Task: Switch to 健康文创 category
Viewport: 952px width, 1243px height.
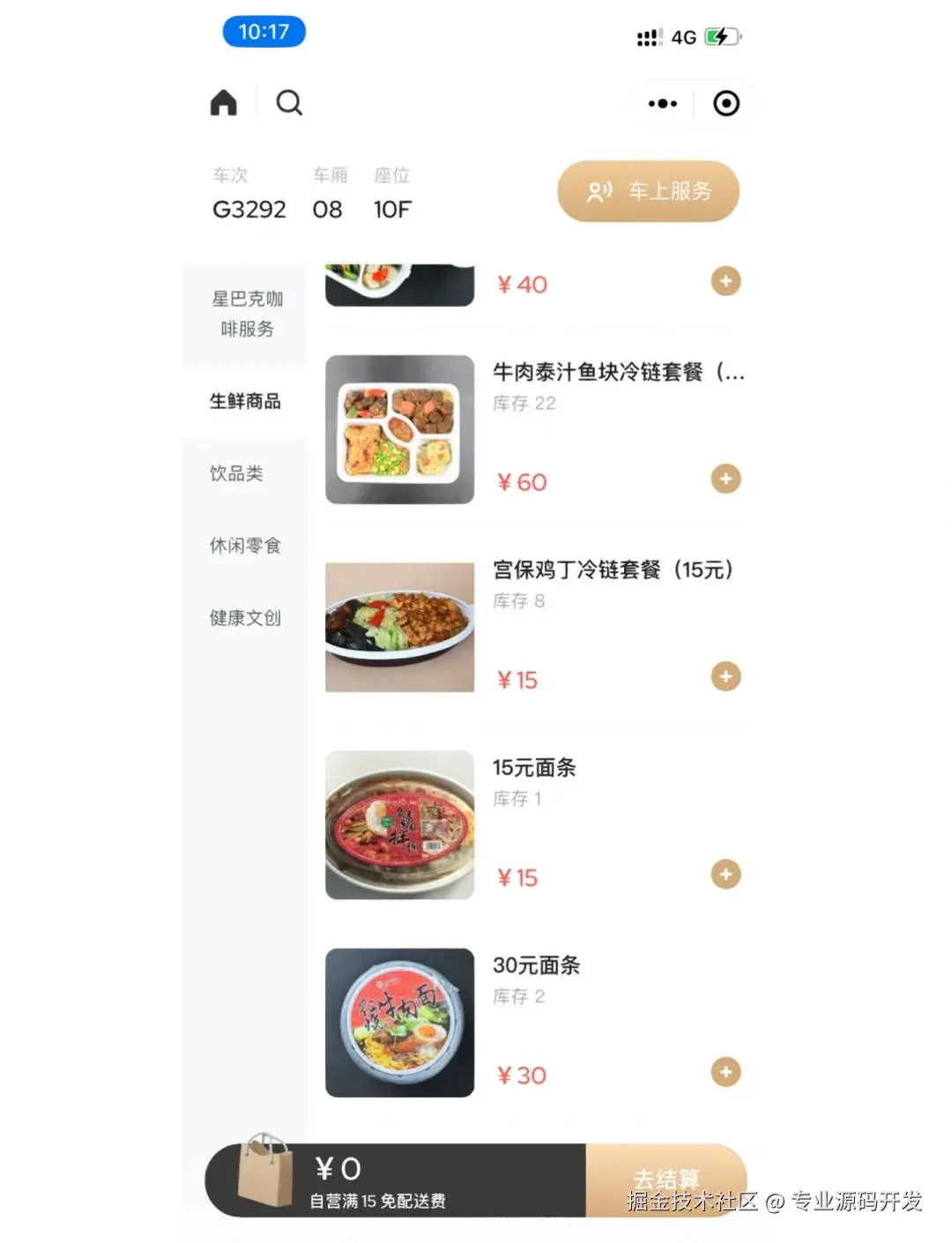Action: pos(245,618)
